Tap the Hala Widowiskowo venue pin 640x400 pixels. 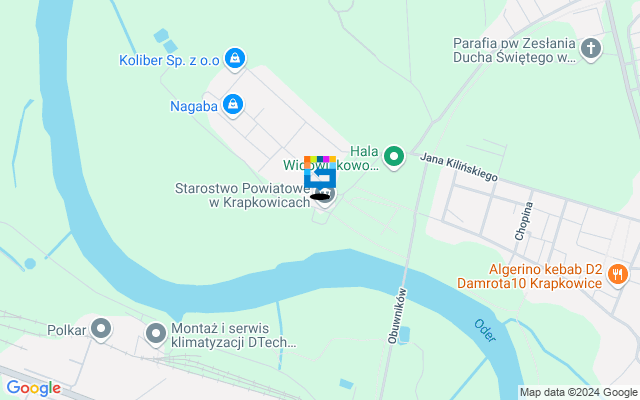[394, 156]
